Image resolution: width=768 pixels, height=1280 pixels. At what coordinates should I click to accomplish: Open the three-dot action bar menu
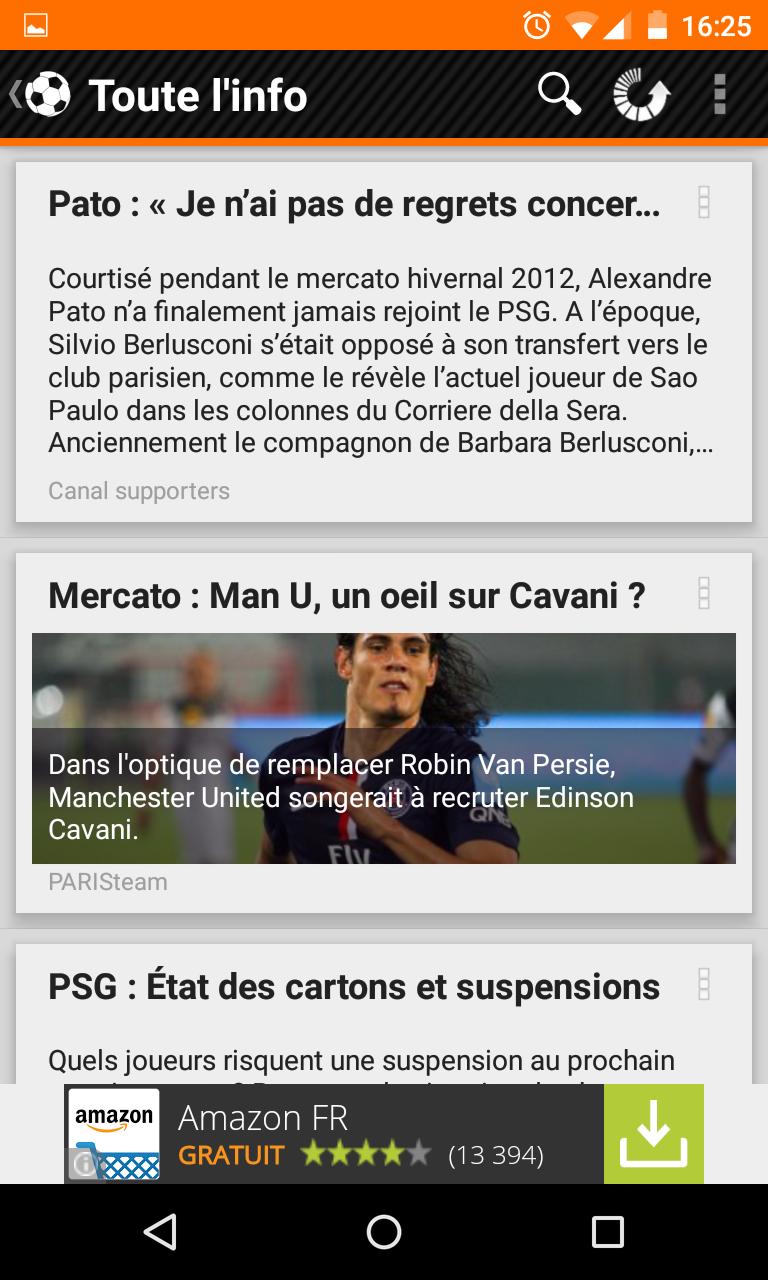pyautogui.click(x=719, y=93)
